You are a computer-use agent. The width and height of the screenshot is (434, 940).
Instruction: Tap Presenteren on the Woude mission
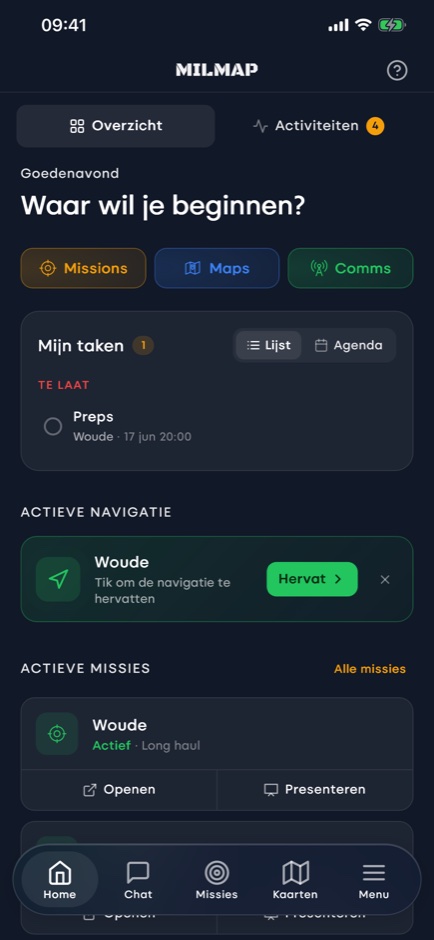click(315, 790)
